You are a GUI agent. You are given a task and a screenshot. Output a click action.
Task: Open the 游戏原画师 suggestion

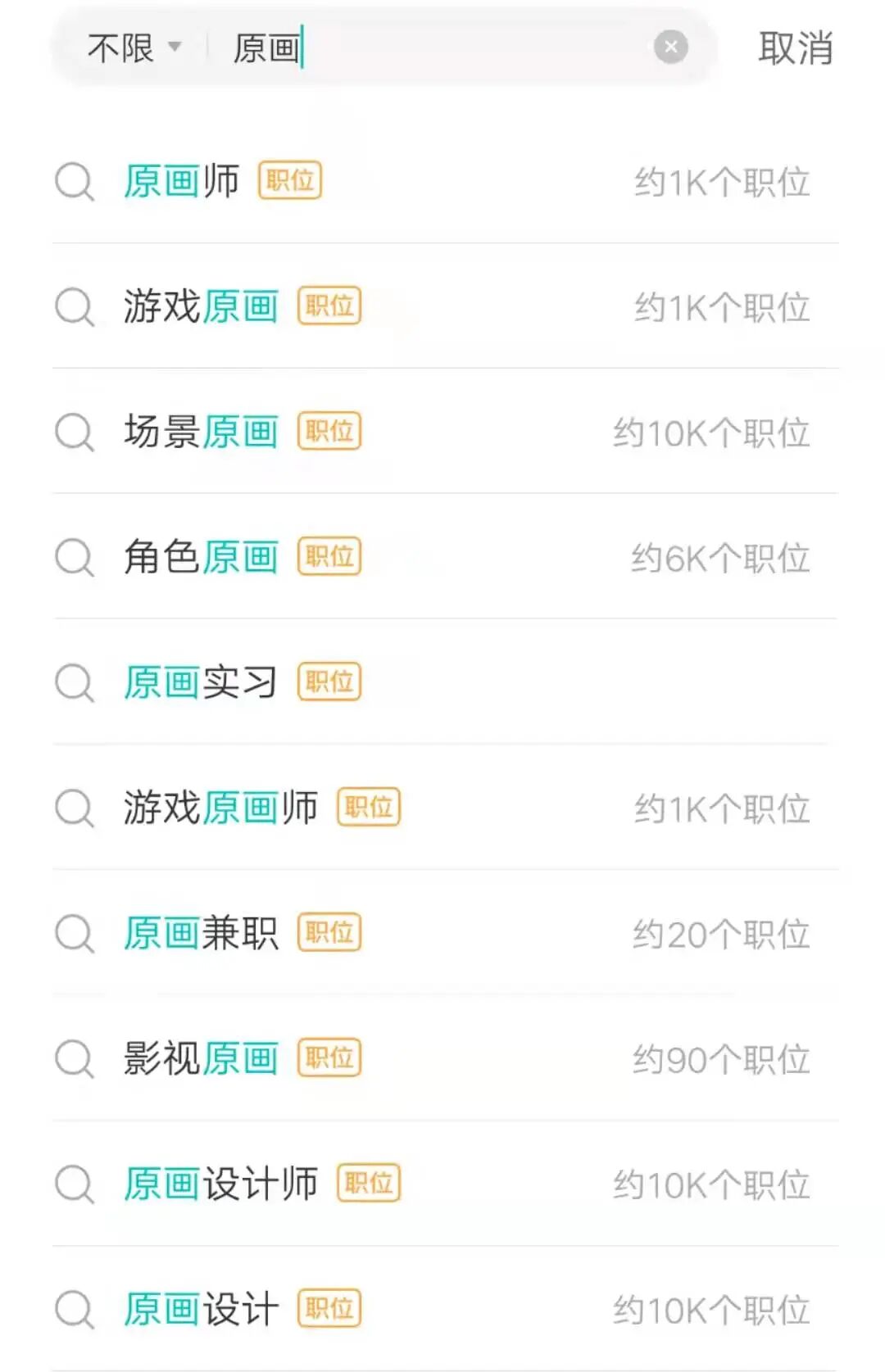[221, 808]
